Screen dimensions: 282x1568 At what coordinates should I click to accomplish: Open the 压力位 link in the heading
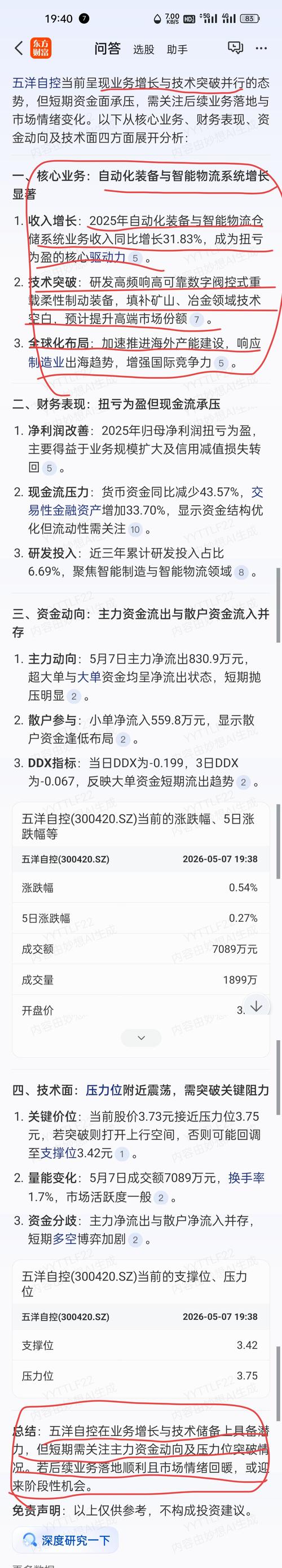pyautogui.click(x=104, y=1089)
